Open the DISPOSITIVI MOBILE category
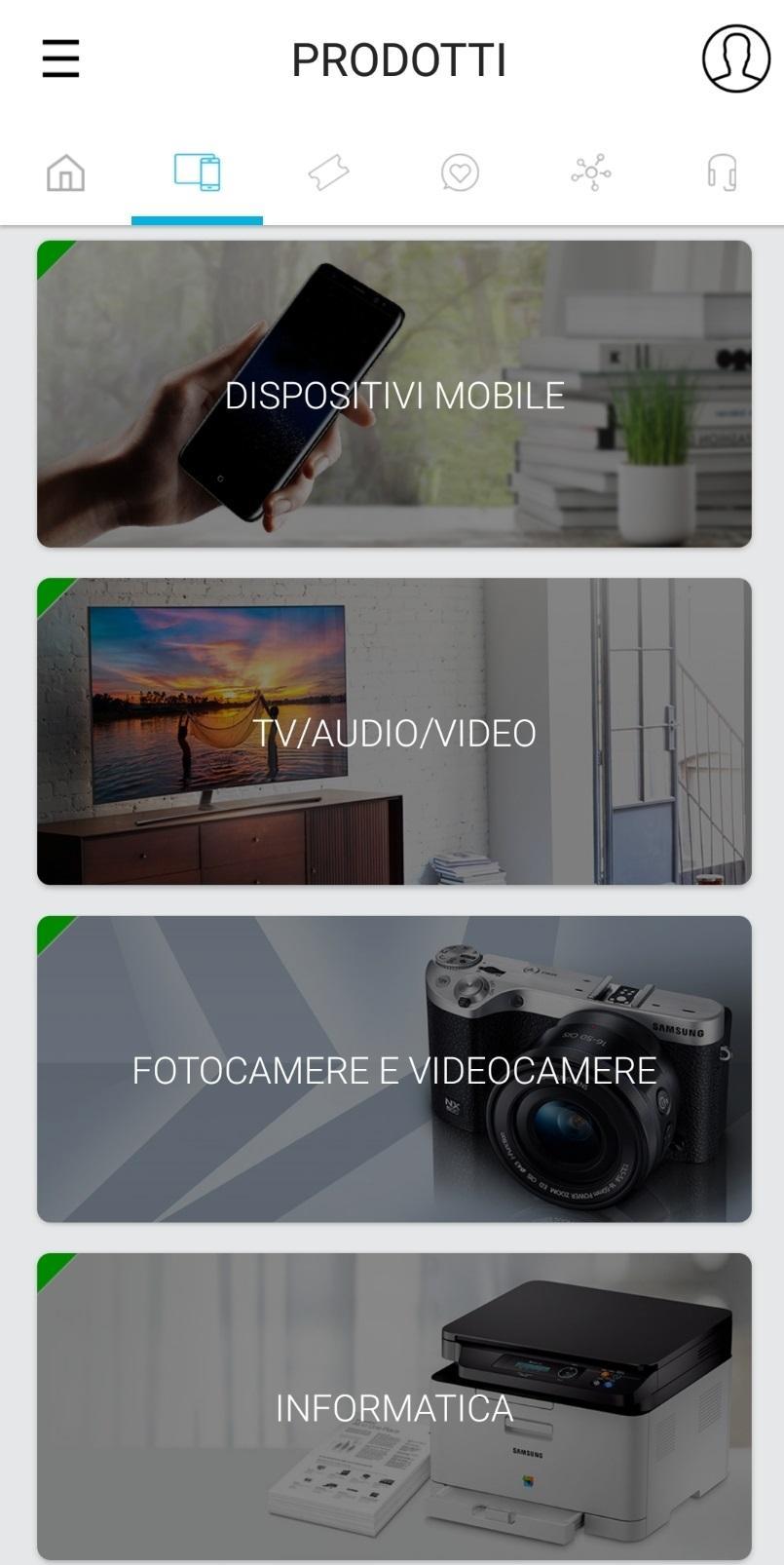 point(392,396)
